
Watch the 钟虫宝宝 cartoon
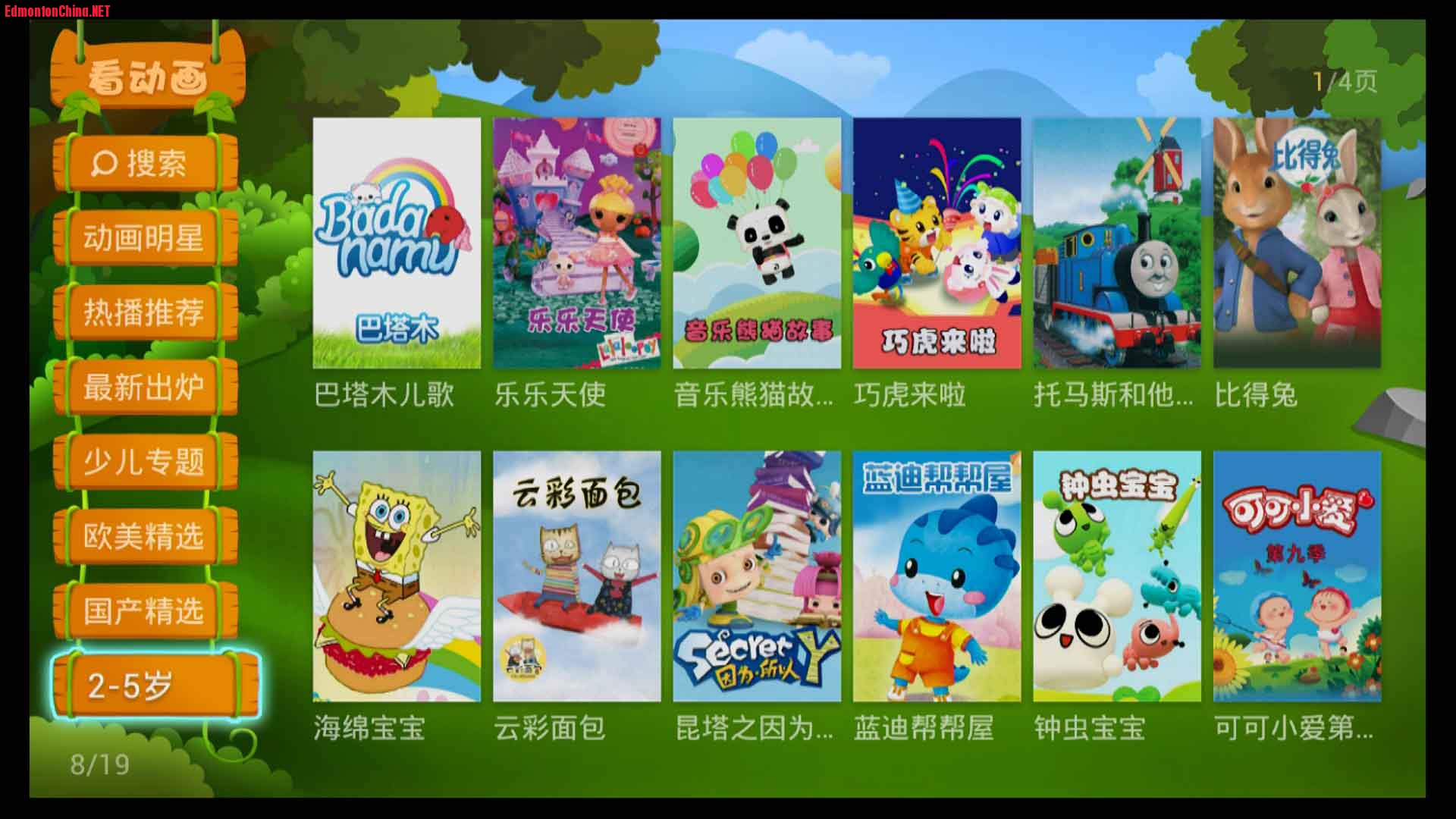pos(1116,576)
